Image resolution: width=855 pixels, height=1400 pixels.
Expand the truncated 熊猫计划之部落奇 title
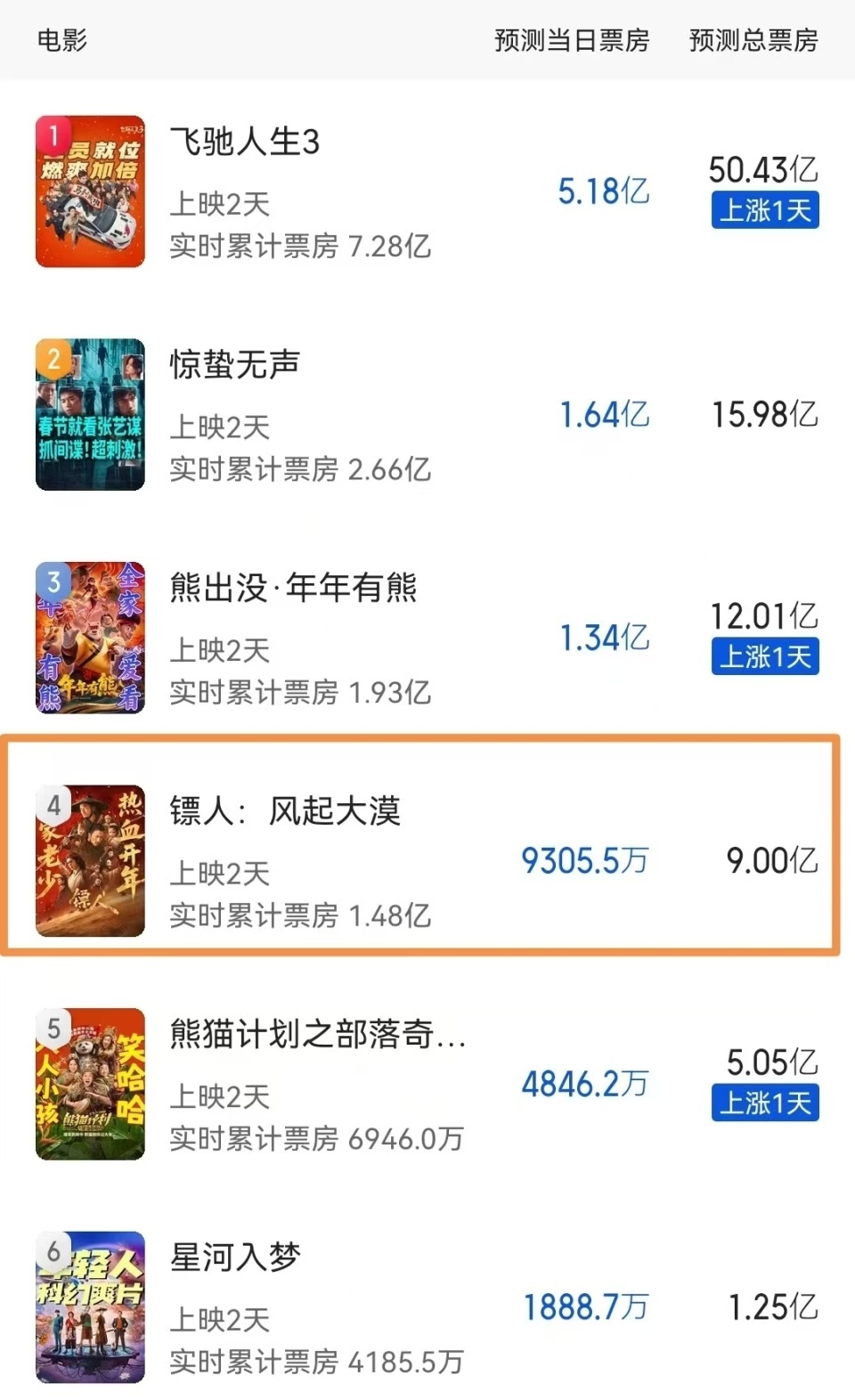click(316, 1036)
